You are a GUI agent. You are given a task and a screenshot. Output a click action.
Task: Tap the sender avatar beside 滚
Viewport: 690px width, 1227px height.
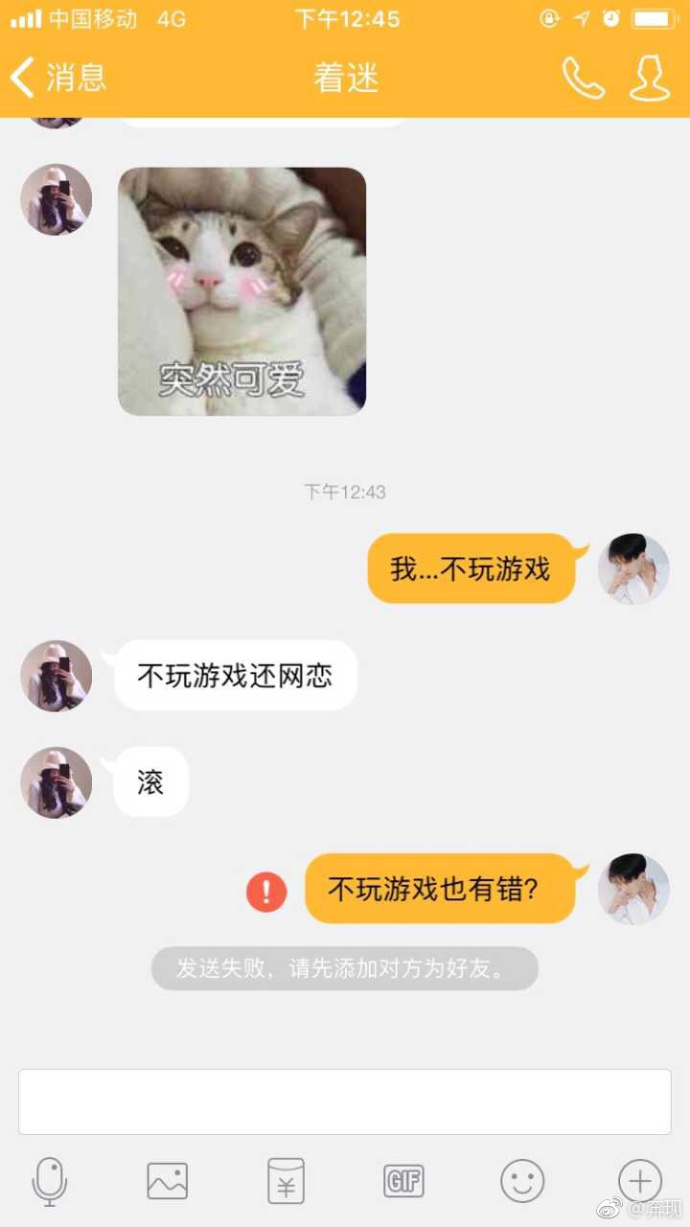[56, 782]
